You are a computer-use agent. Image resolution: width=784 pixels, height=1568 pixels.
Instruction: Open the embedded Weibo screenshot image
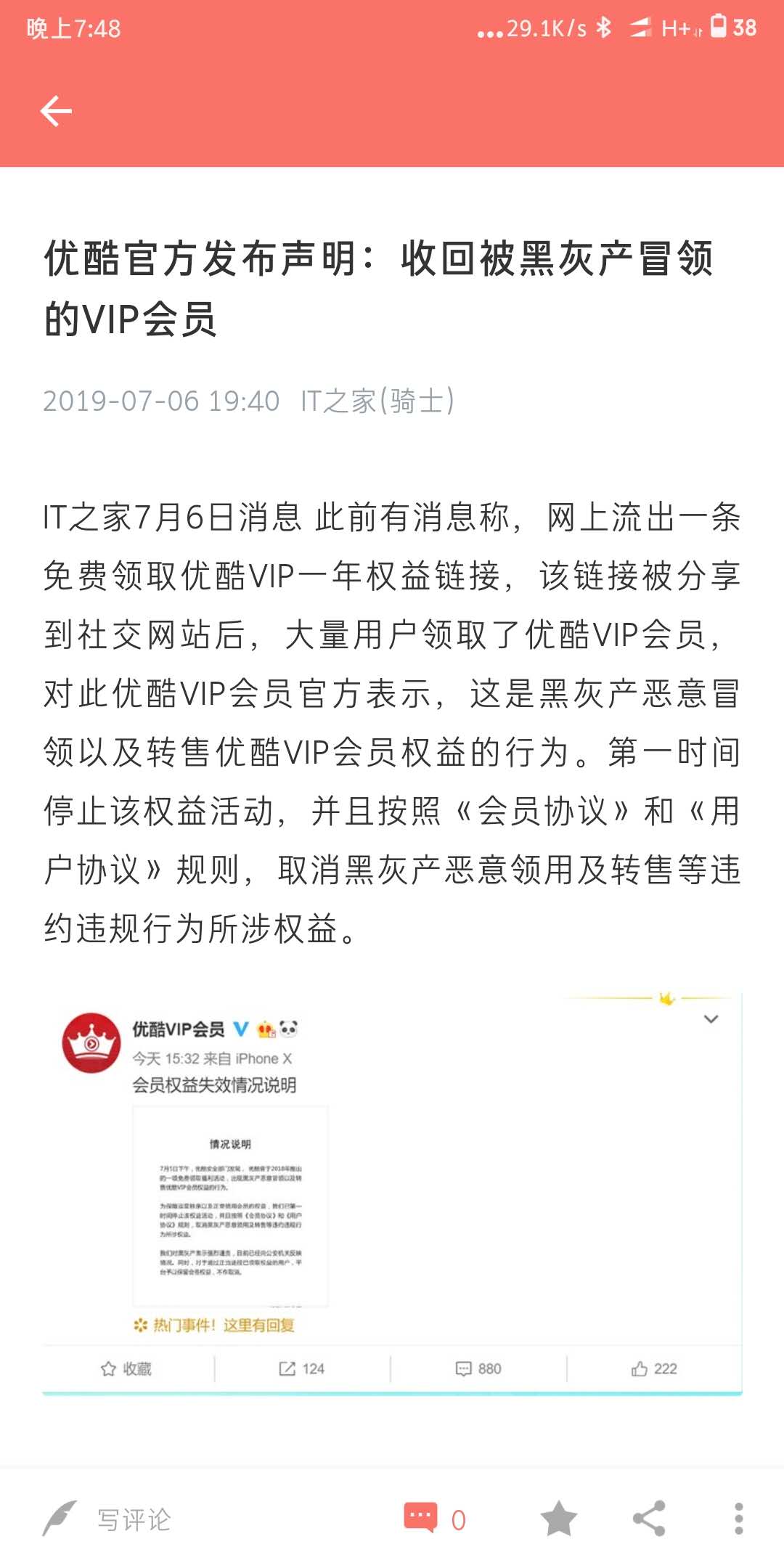click(392, 1192)
